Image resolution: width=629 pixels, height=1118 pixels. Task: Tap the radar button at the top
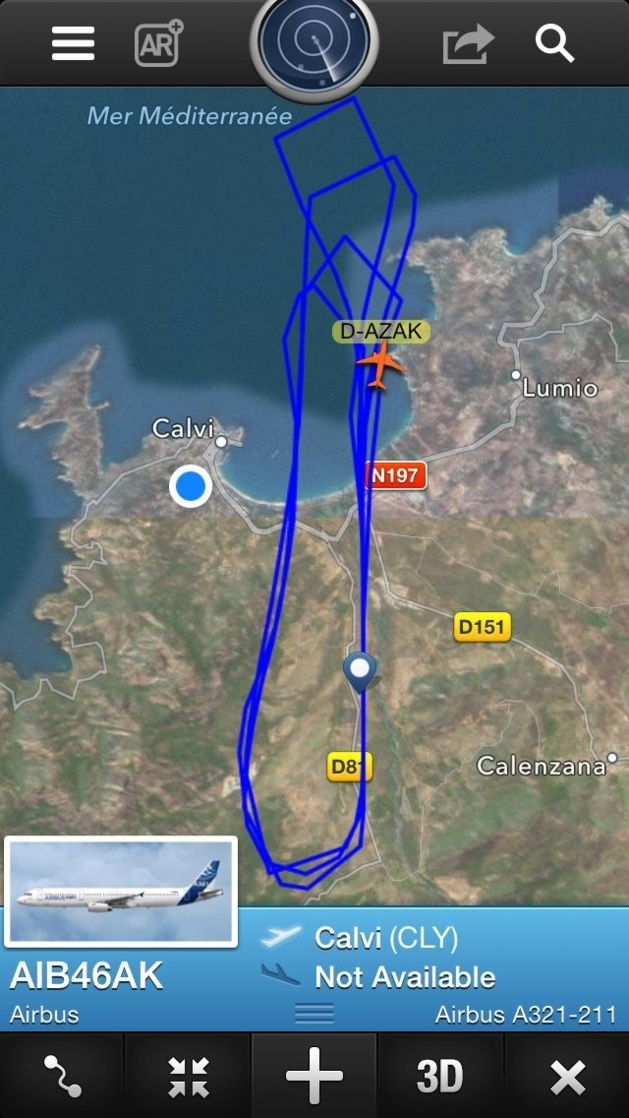(314, 44)
